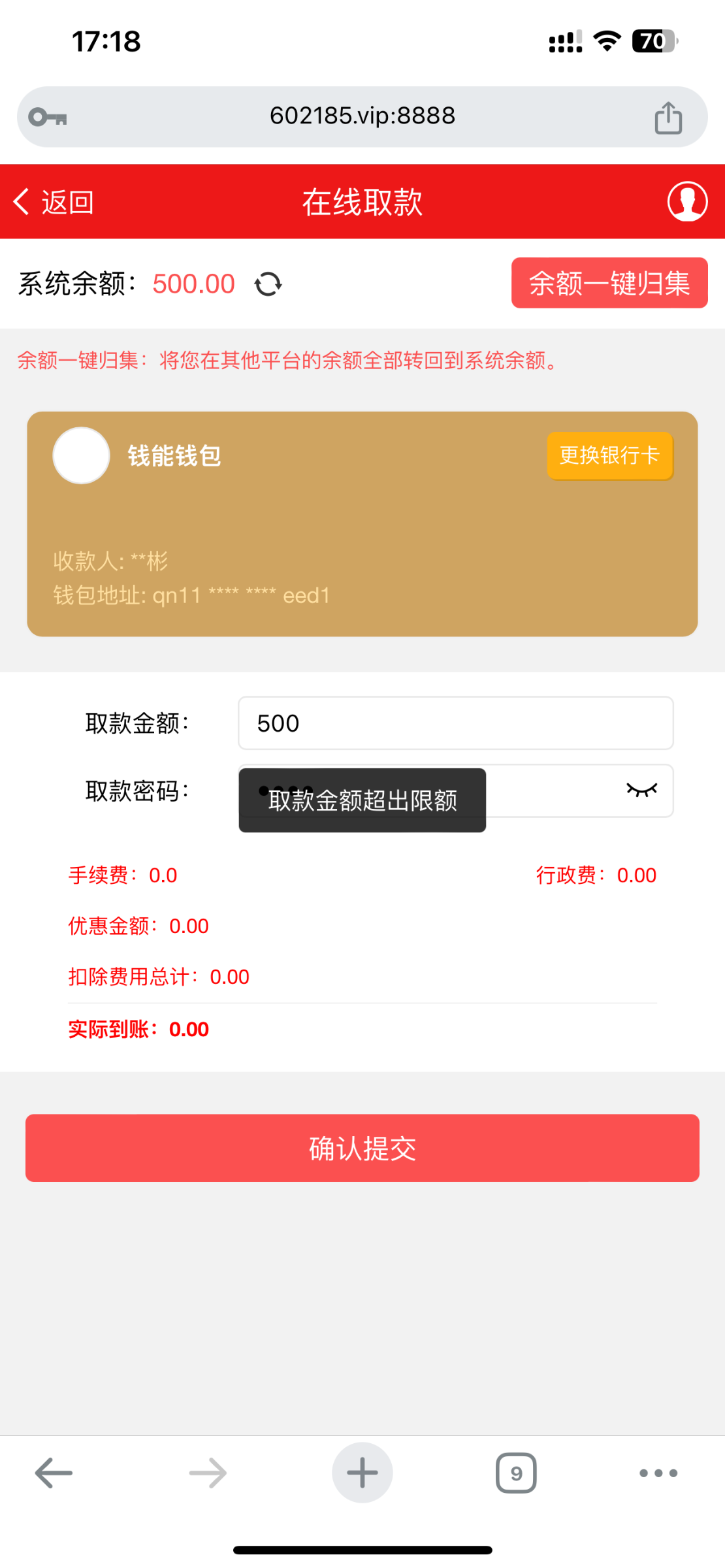
Task: Tap 更换银行卡 to change card
Action: pyautogui.click(x=609, y=455)
